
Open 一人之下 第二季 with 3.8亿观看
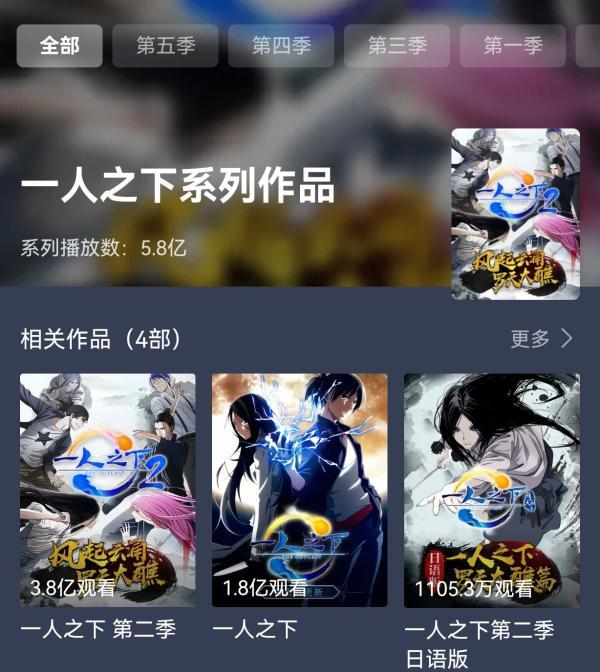coord(108,490)
